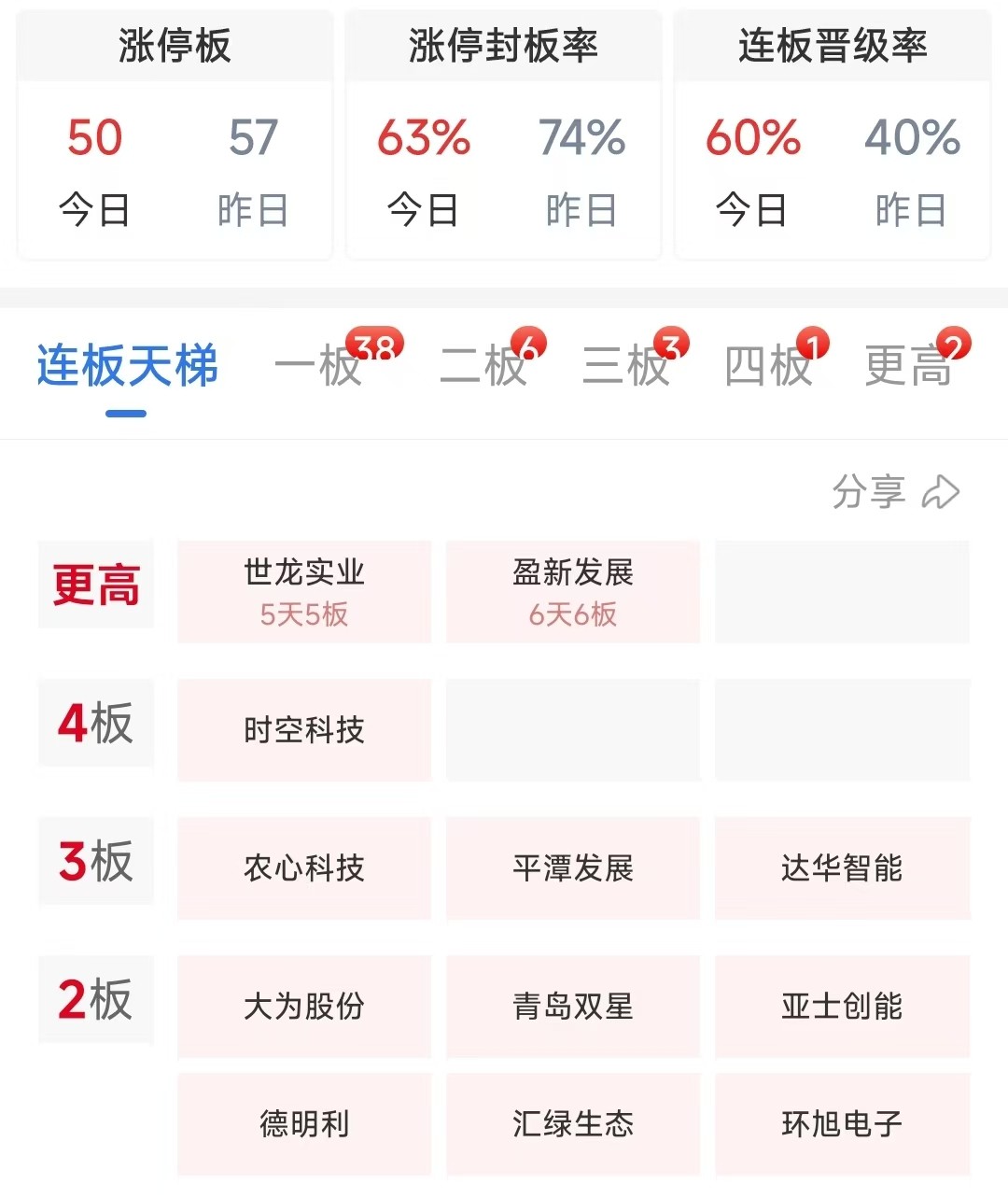The image size is (1008, 1198).
Task: Open the 盈新发展 stock tile
Action: click(573, 591)
